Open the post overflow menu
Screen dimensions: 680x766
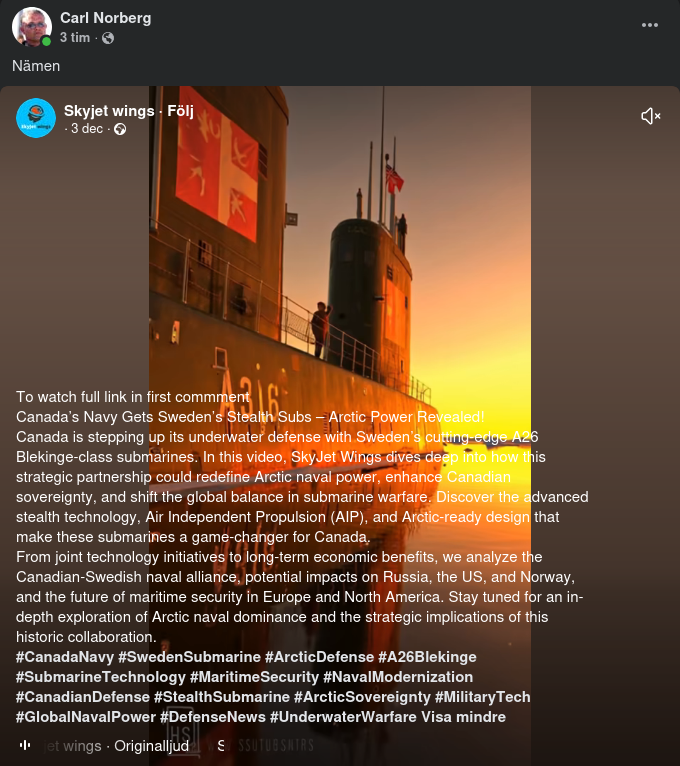(650, 25)
